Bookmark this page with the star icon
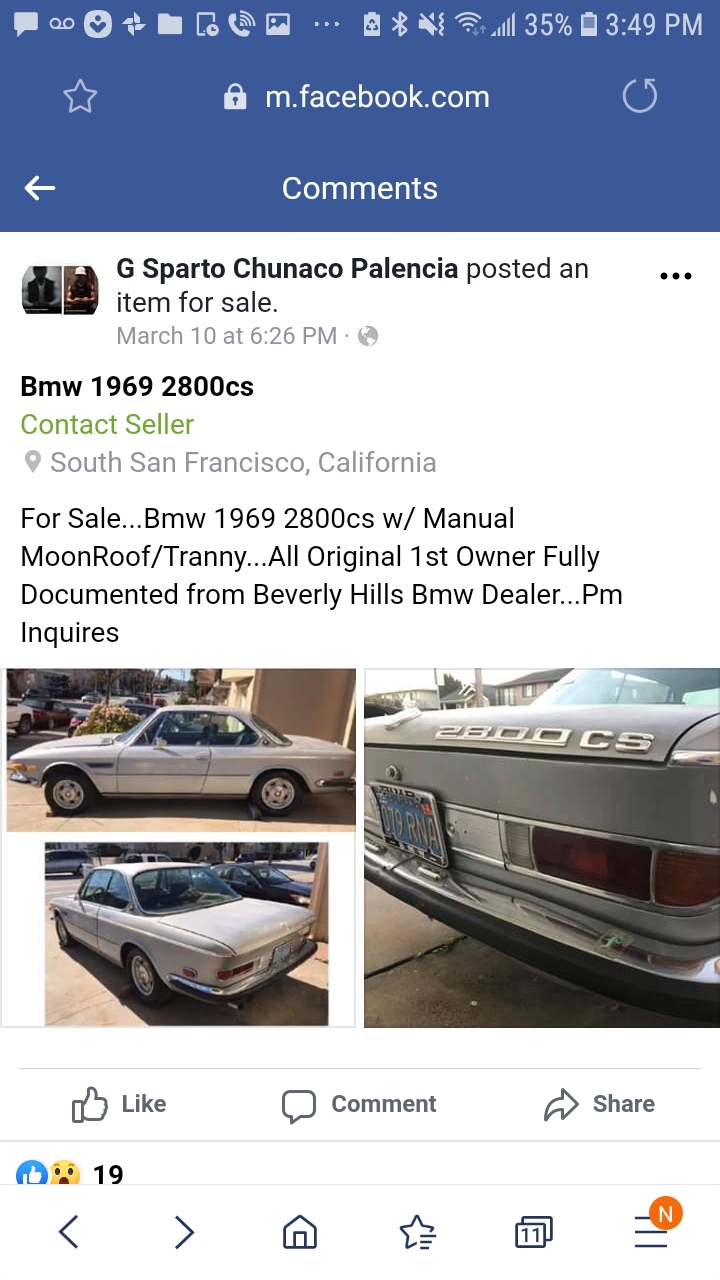 point(80,97)
